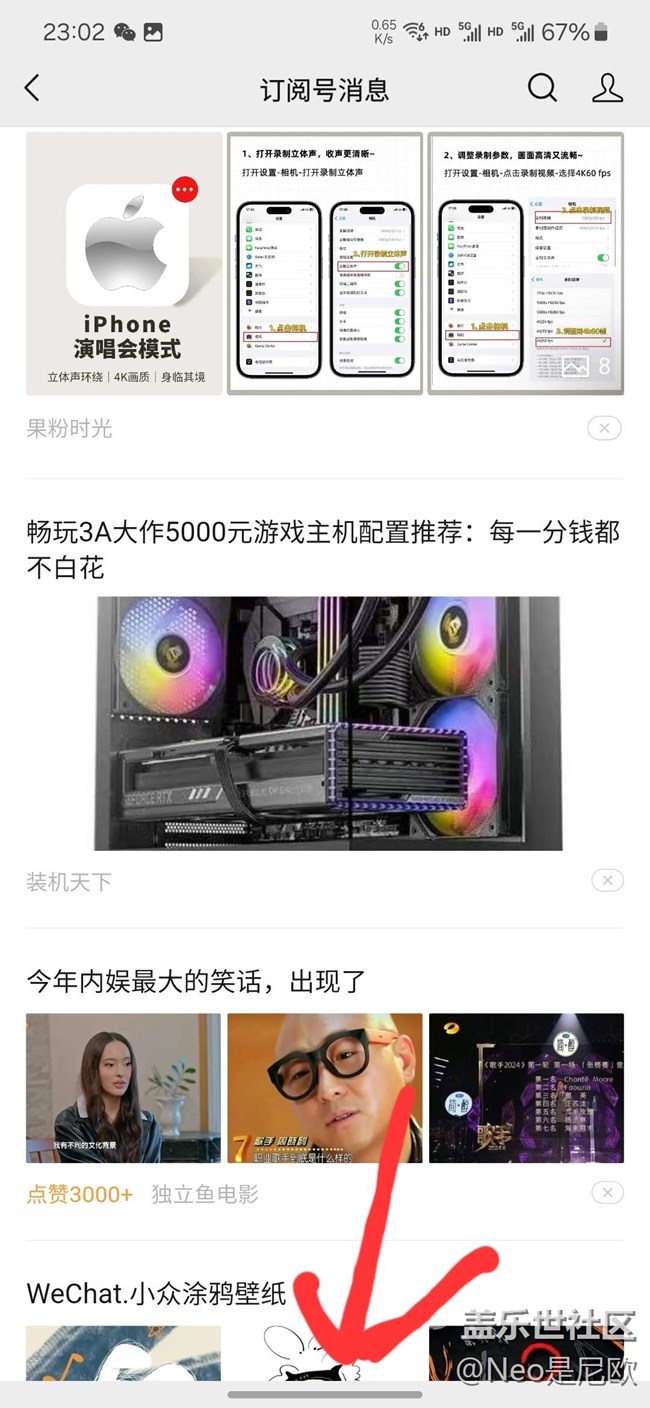
Task: Go back from 订阅号消息
Action: point(32,89)
